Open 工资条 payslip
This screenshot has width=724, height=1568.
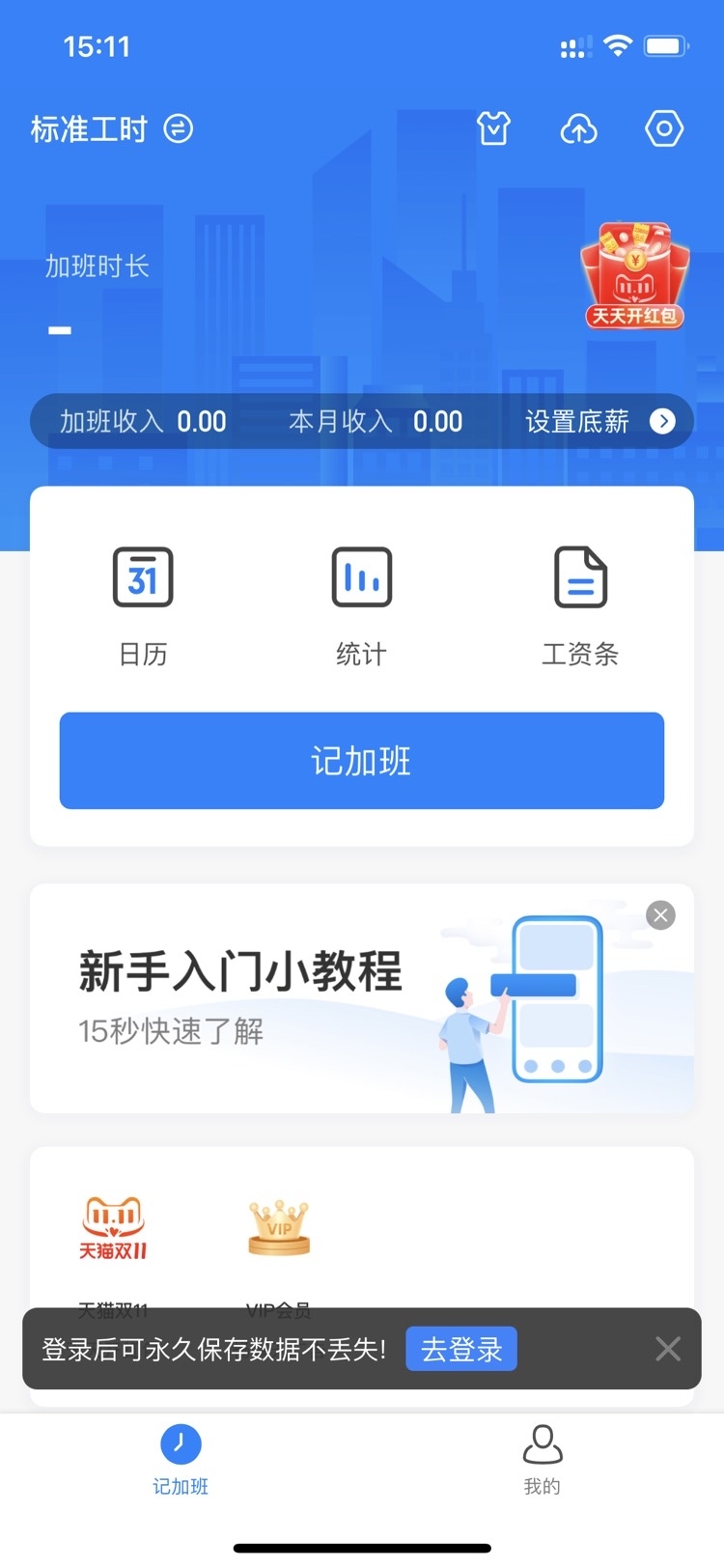coord(580,605)
